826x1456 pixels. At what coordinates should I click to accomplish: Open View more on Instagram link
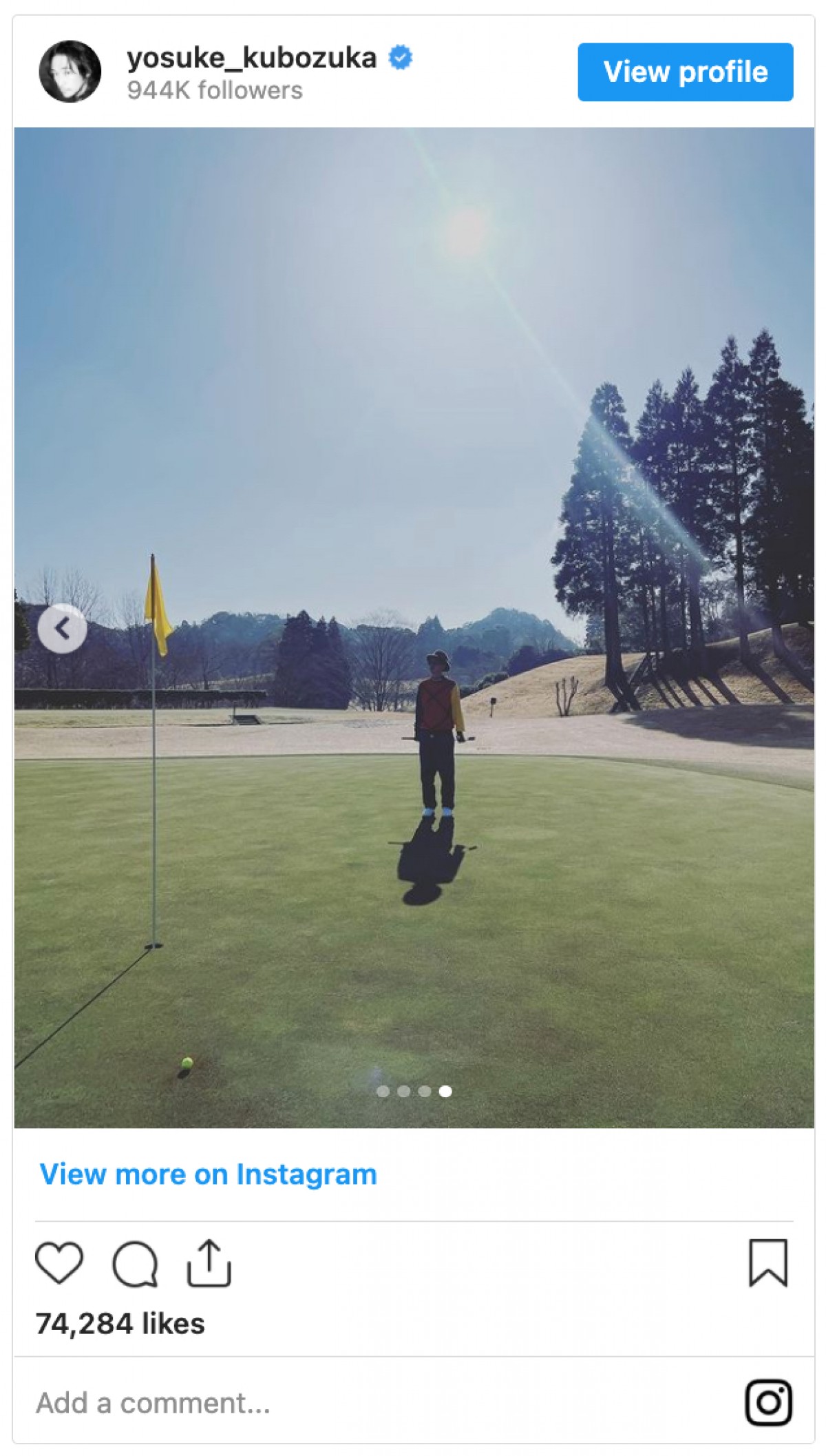208,1174
